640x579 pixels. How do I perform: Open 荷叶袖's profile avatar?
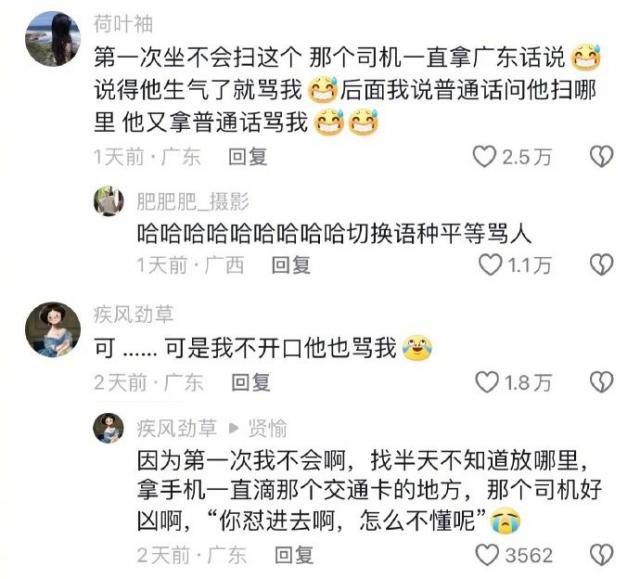point(52,40)
